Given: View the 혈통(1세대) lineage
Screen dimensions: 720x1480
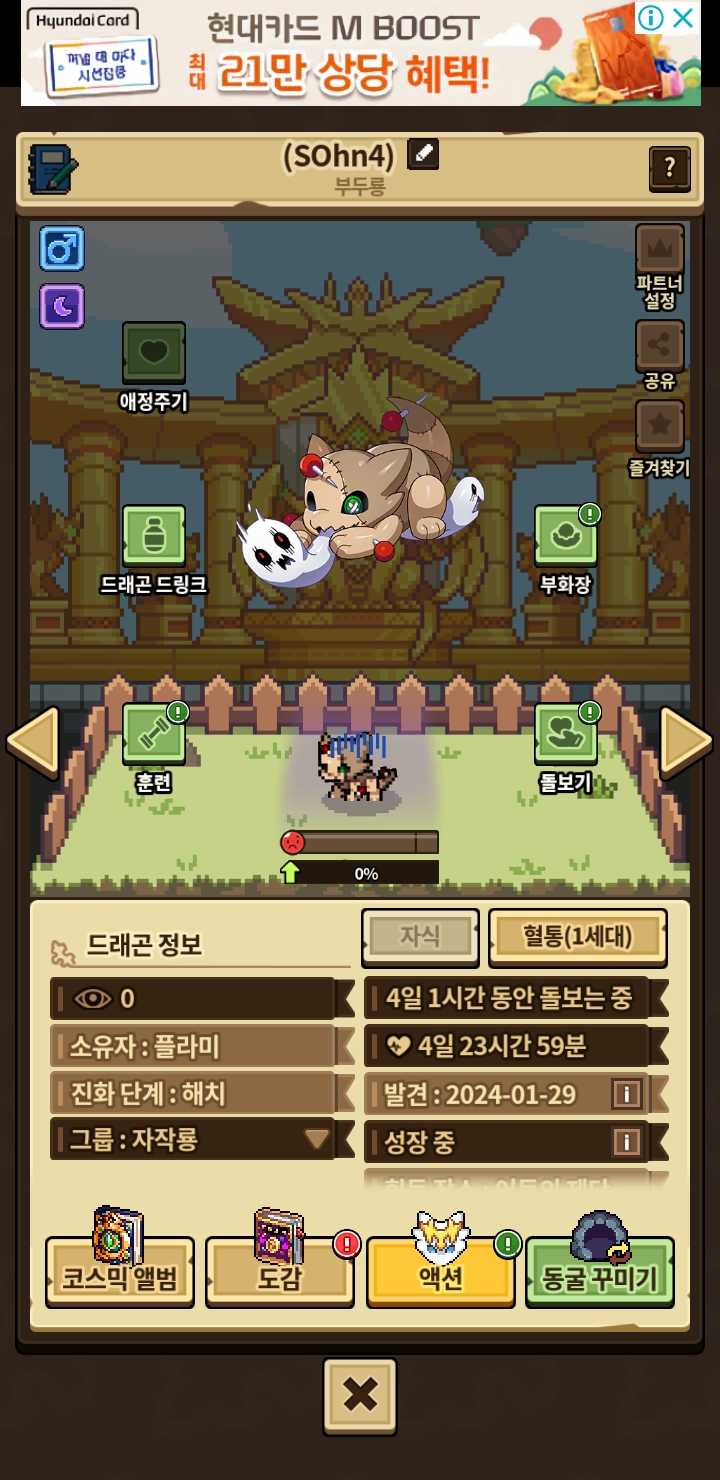Looking at the screenshot, I should click(577, 937).
